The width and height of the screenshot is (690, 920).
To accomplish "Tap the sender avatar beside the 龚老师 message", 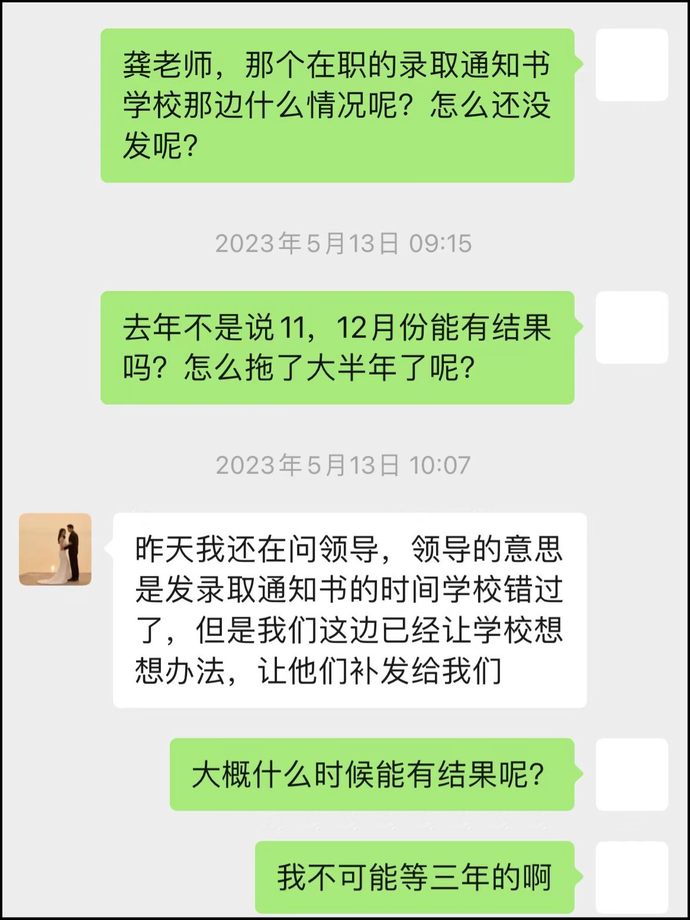I will 631,65.
